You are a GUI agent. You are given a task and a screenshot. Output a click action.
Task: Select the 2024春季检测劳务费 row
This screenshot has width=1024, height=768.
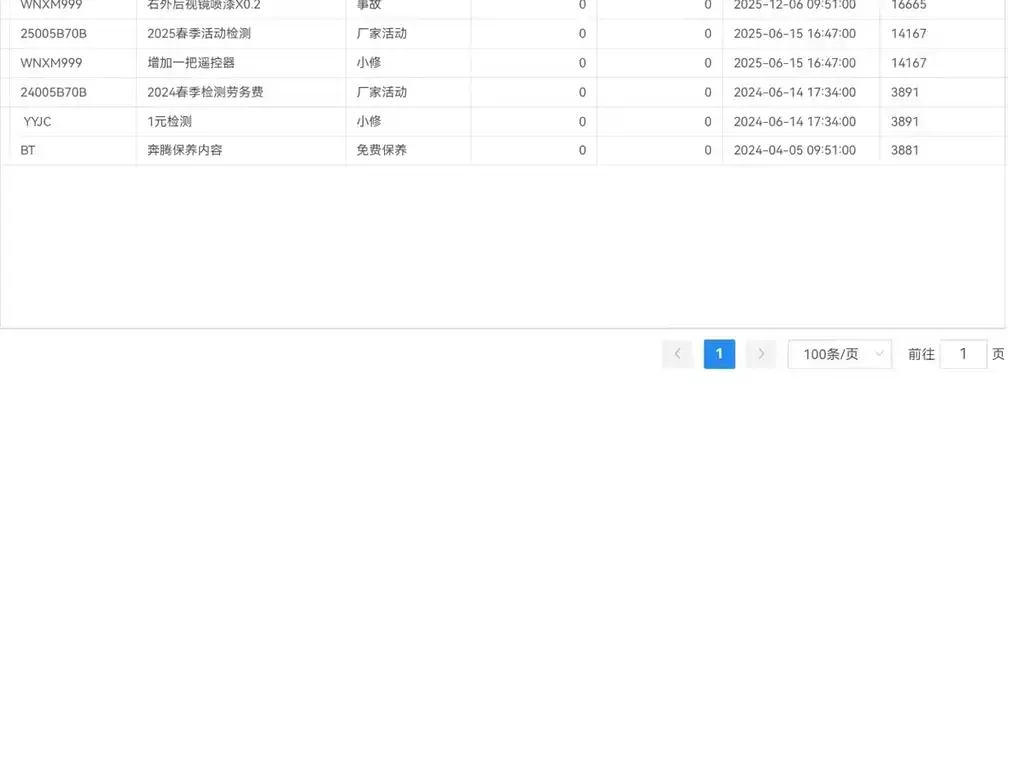click(503, 93)
